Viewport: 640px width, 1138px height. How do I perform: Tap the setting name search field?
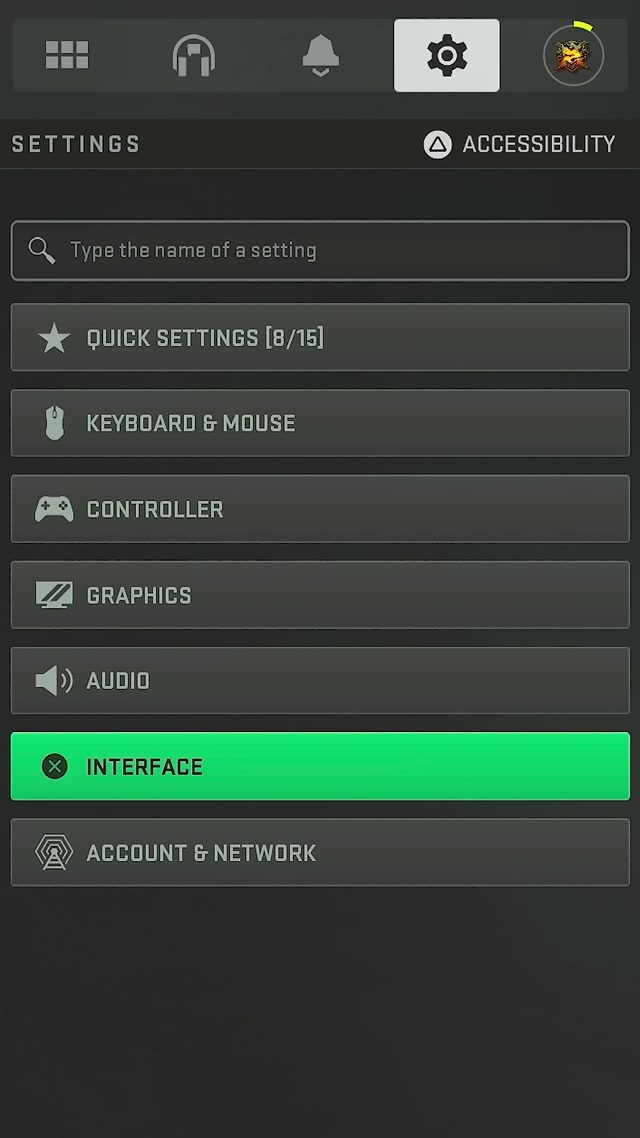click(x=320, y=250)
